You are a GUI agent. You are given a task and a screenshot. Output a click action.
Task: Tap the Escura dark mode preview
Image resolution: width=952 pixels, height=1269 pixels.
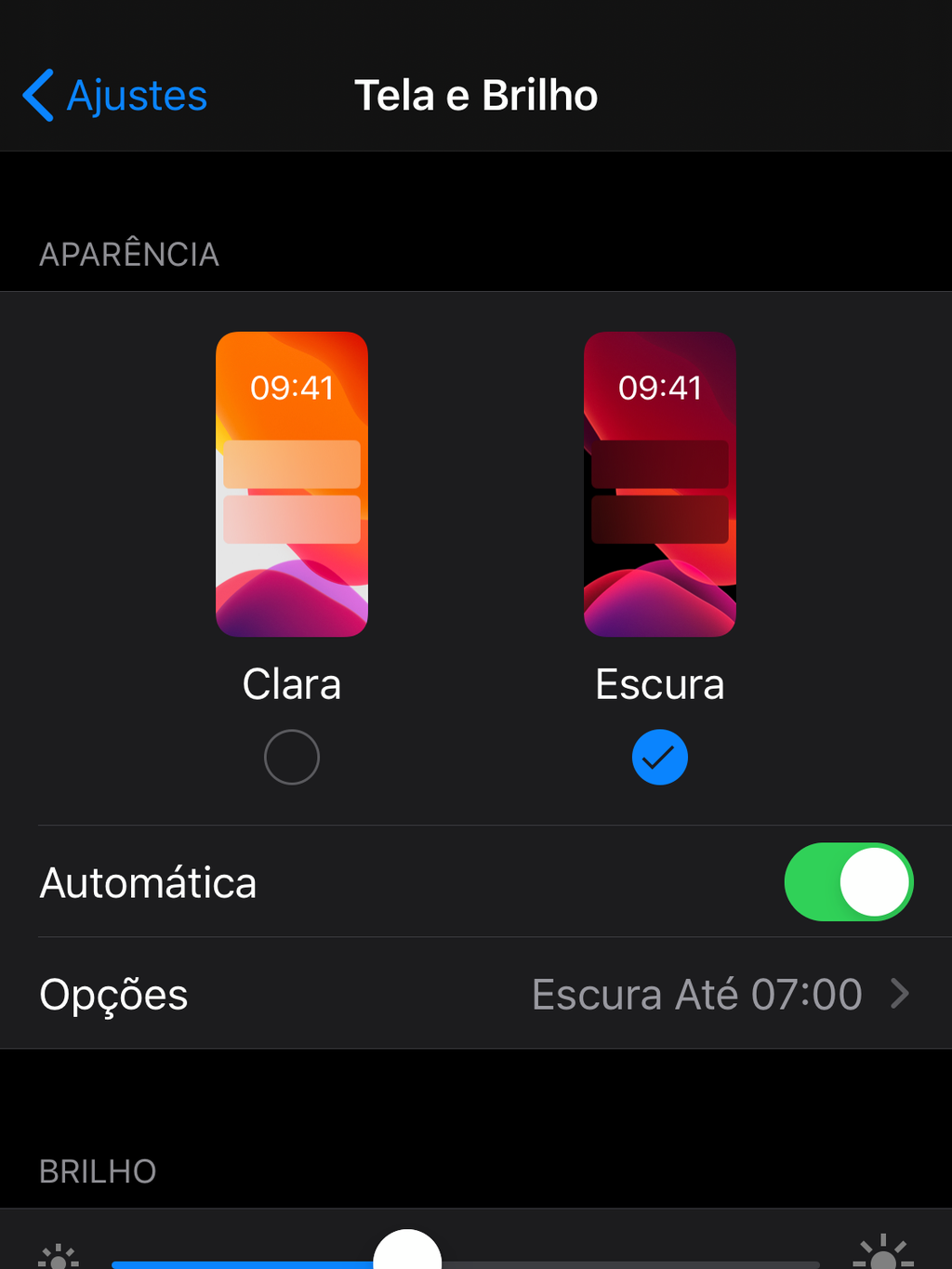pyautogui.click(x=660, y=483)
